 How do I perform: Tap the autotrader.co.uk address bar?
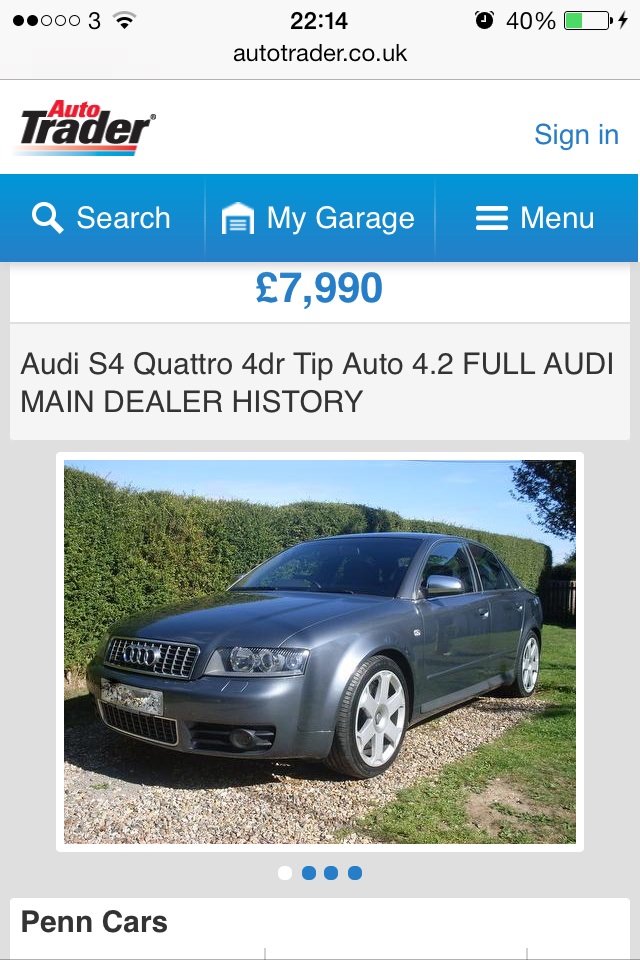pyautogui.click(x=320, y=53)
